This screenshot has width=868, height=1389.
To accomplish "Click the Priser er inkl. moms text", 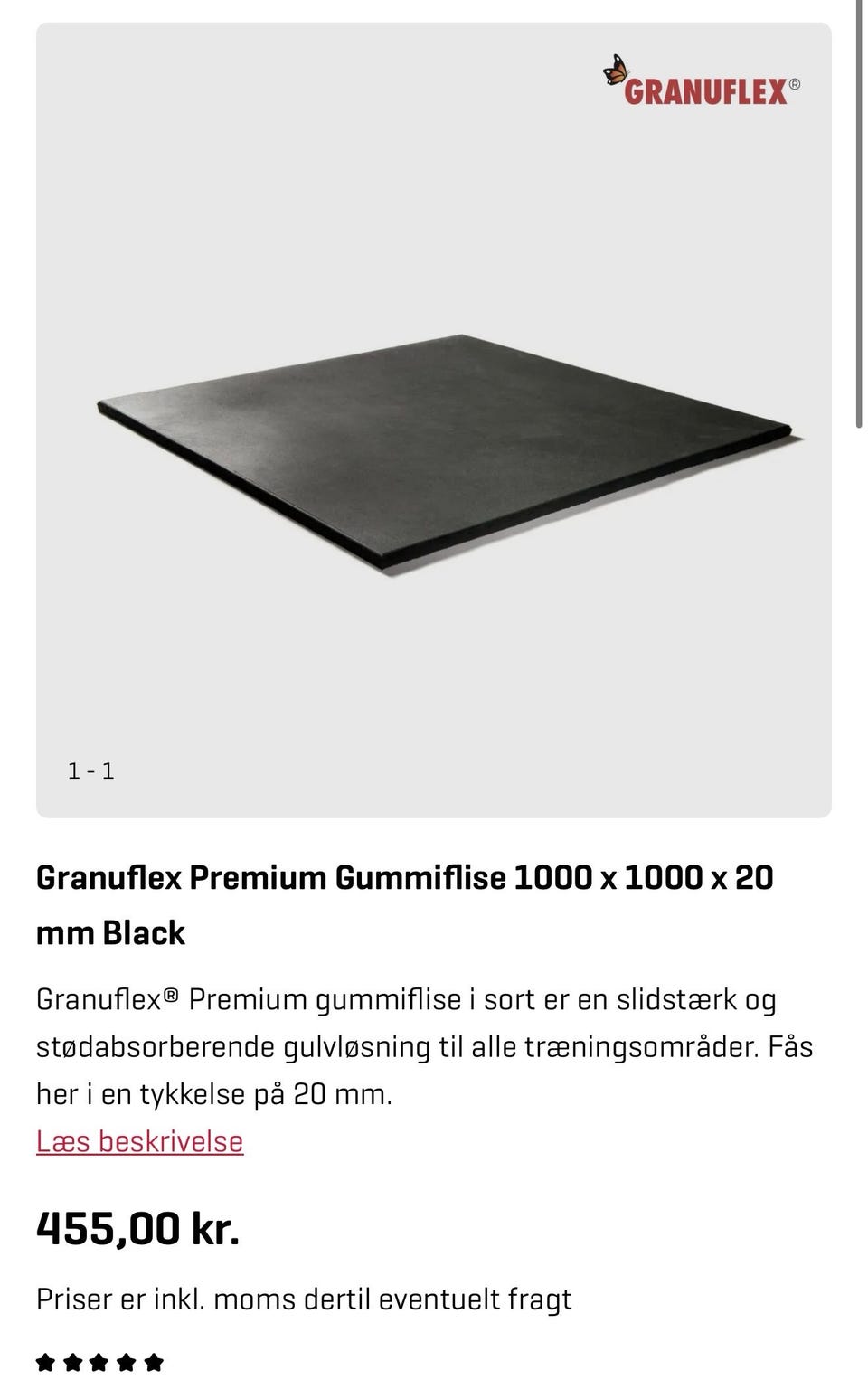I will click(303, 1299).
